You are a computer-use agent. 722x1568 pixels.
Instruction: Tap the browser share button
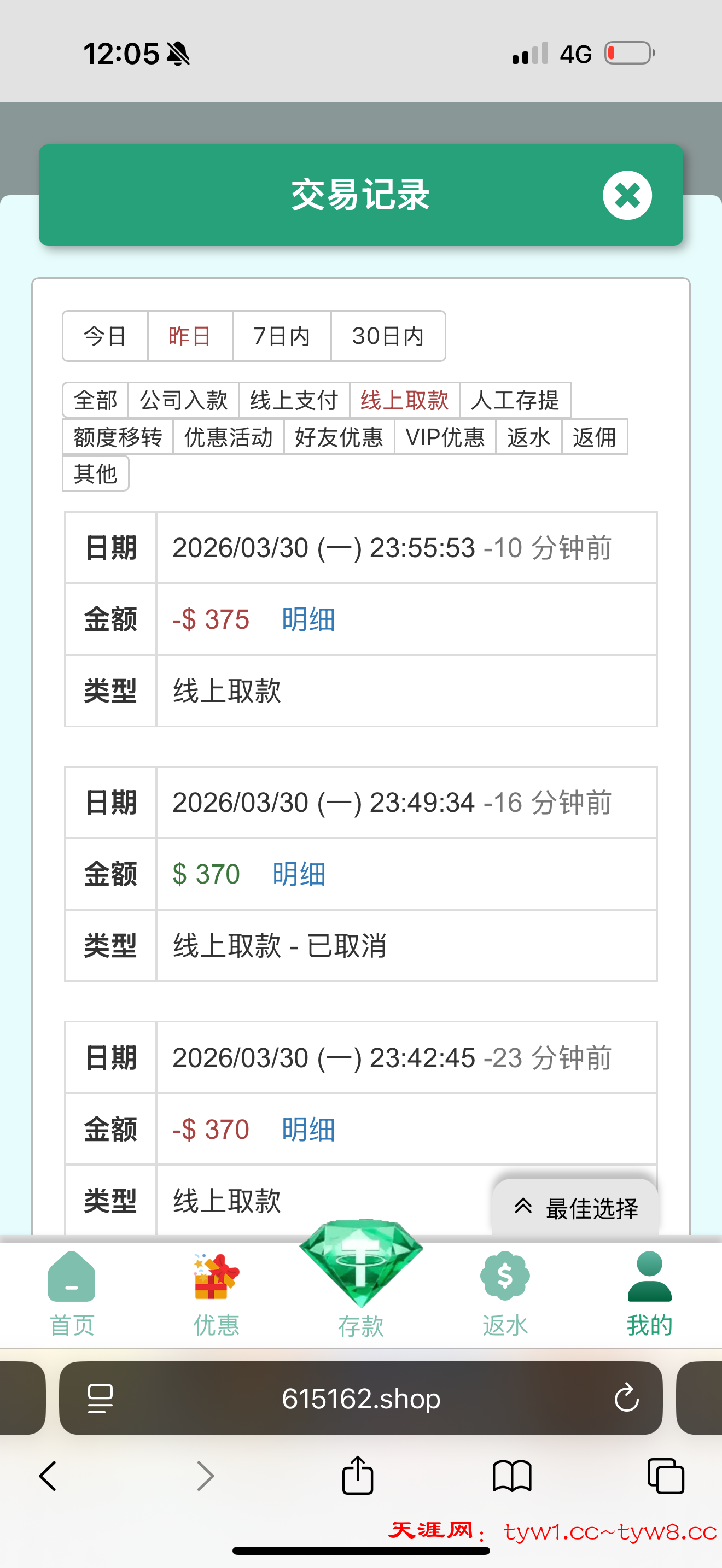(x=357, y=1476)
